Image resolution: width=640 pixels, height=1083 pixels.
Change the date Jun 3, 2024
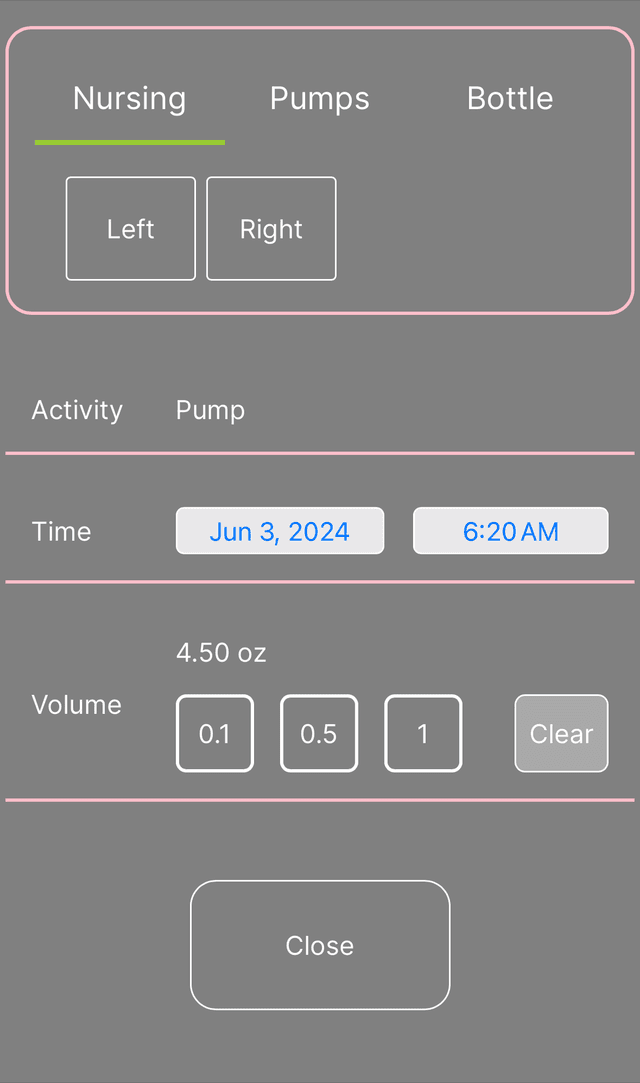[x=280, y=531]
